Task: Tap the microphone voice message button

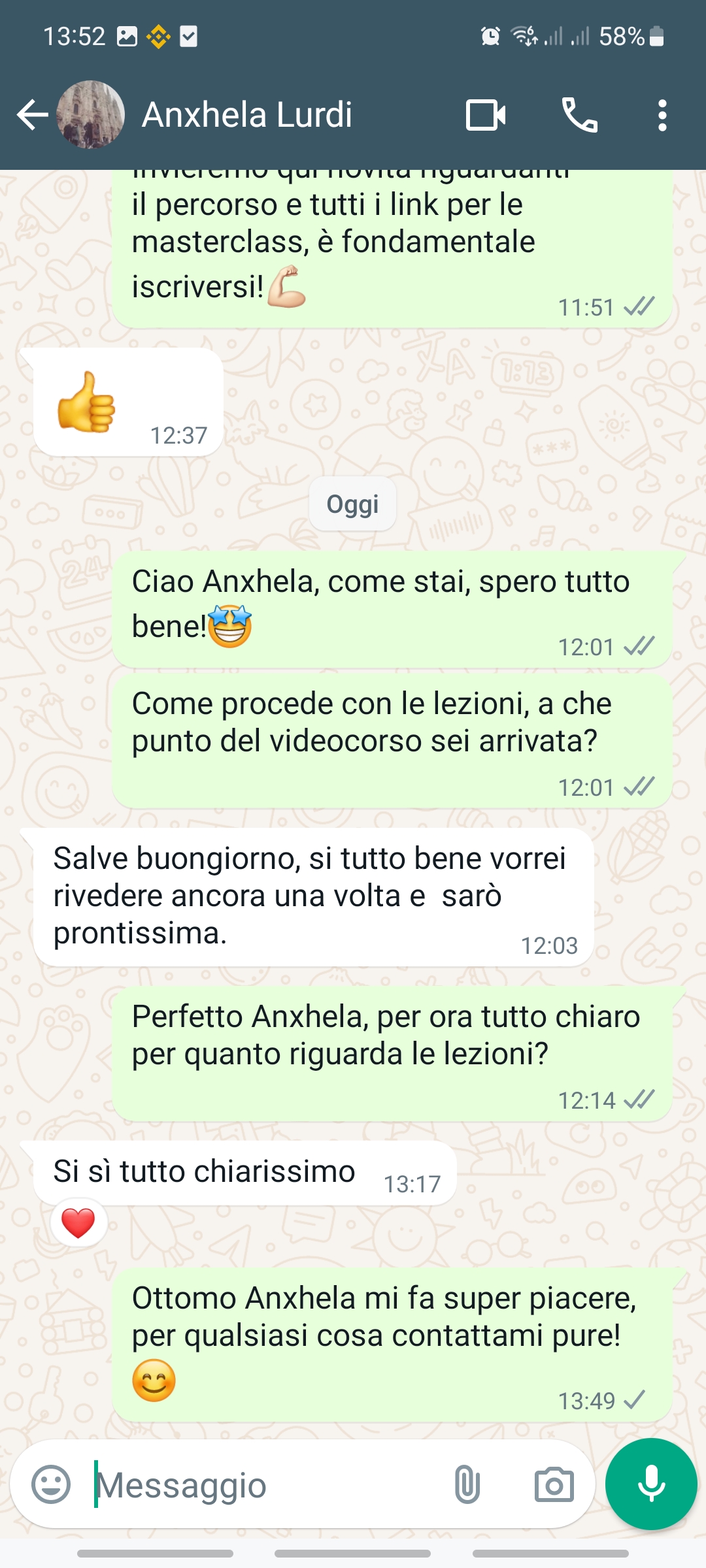Action: coord(651,1484)
